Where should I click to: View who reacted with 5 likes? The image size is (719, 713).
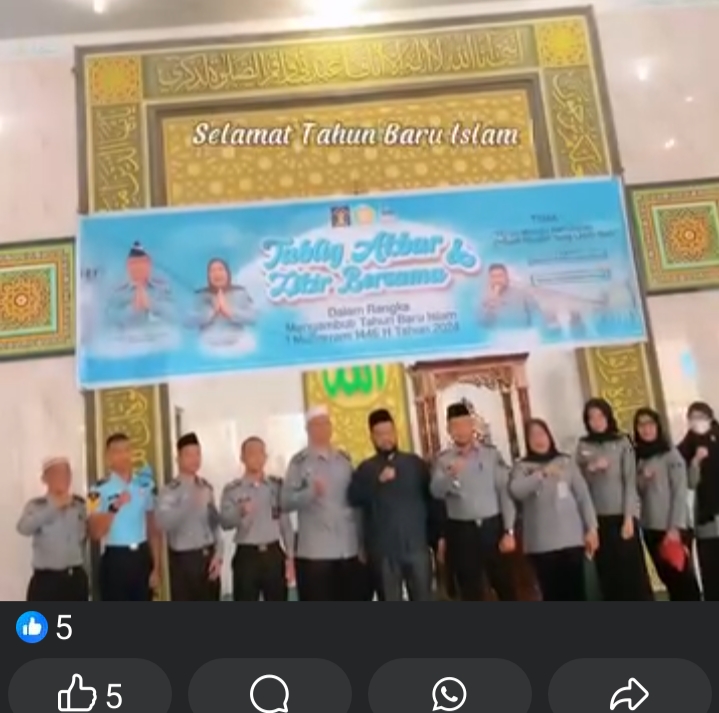[46, 628]
